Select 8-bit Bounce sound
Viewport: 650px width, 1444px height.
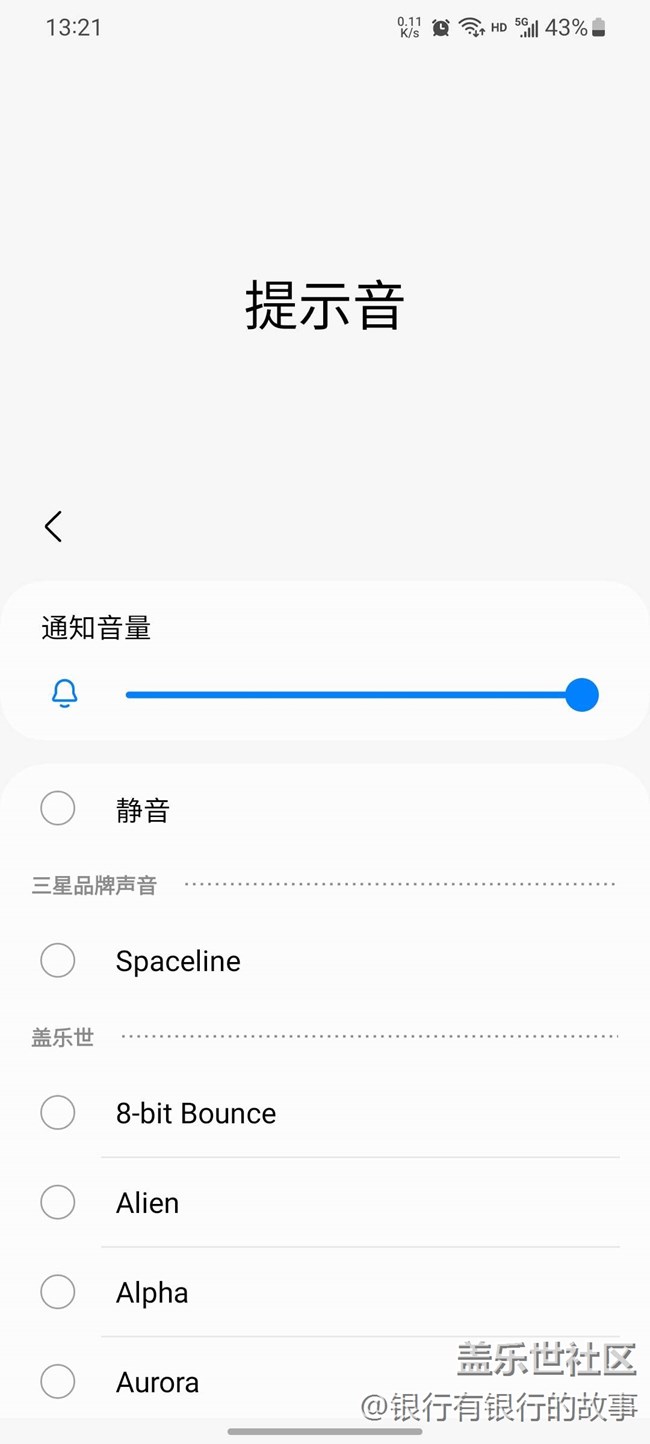(325, 1113)
